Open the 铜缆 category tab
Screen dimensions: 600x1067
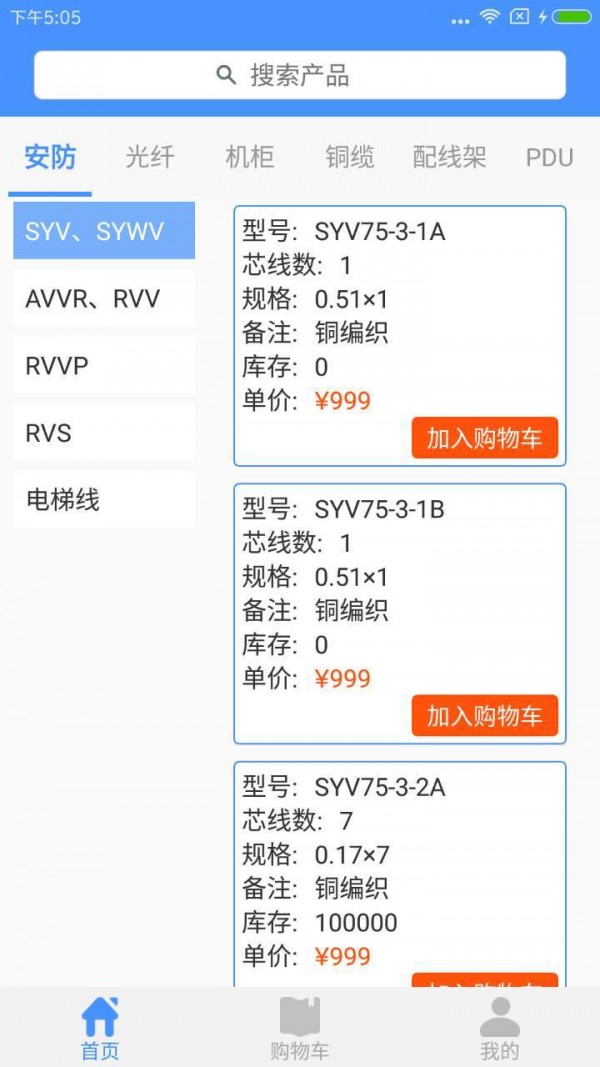click(x=349, y=157)
